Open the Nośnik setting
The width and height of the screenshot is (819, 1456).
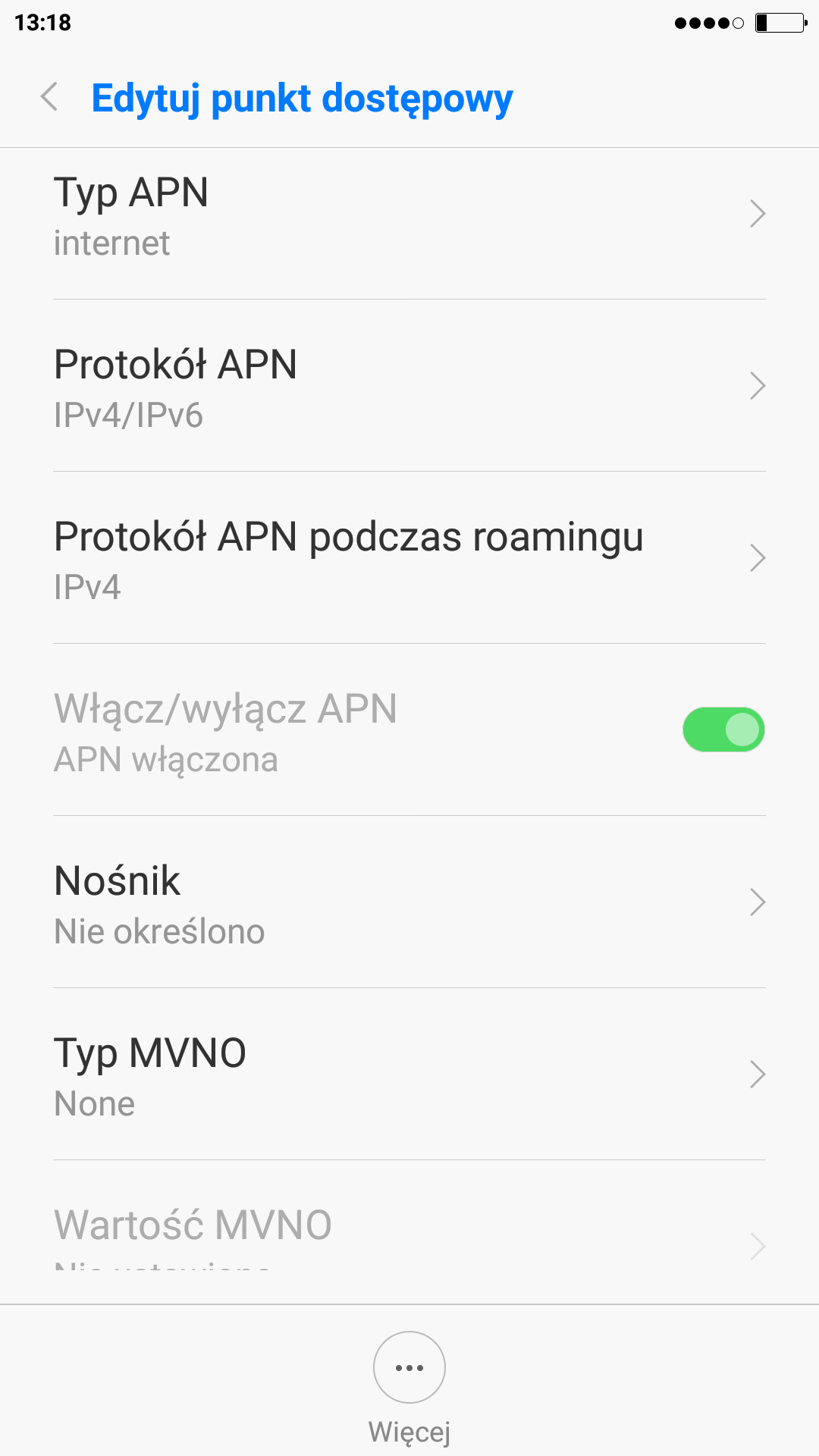coord(409,903)
